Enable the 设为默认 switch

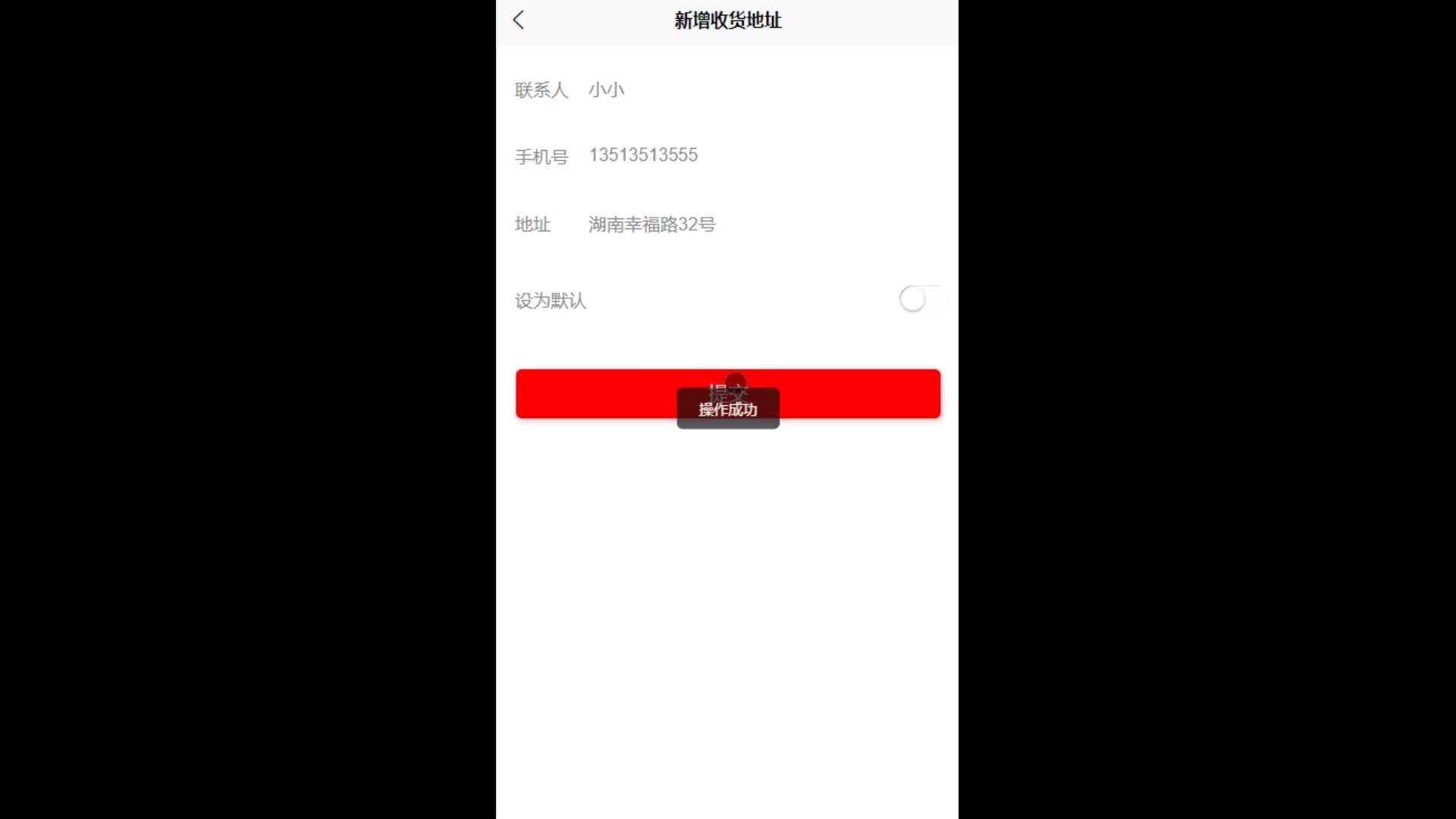click(921, 300)
